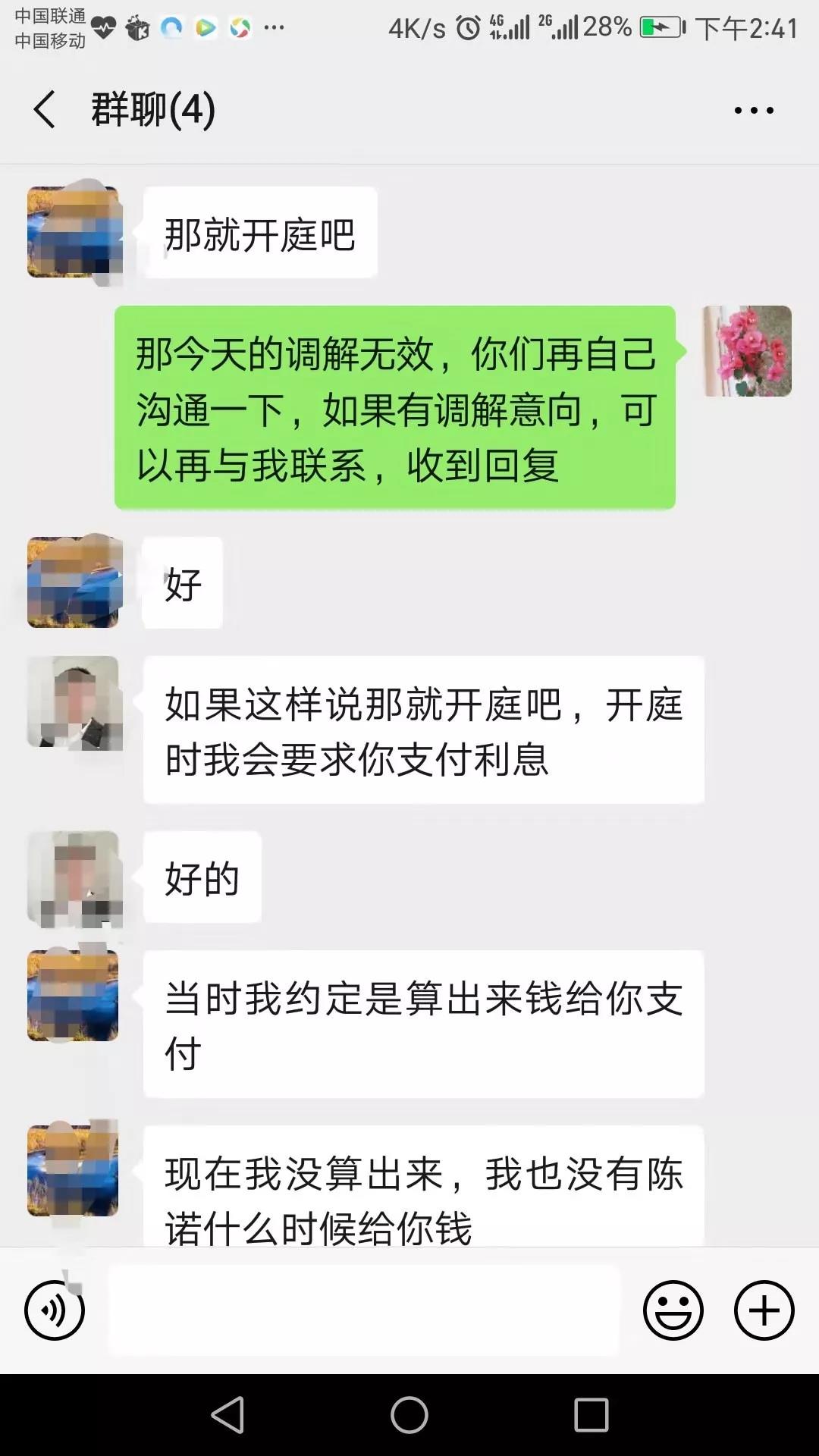Open the plus attachments menu
This screenshot has width=819, height=1456.
click(764, 1310)
